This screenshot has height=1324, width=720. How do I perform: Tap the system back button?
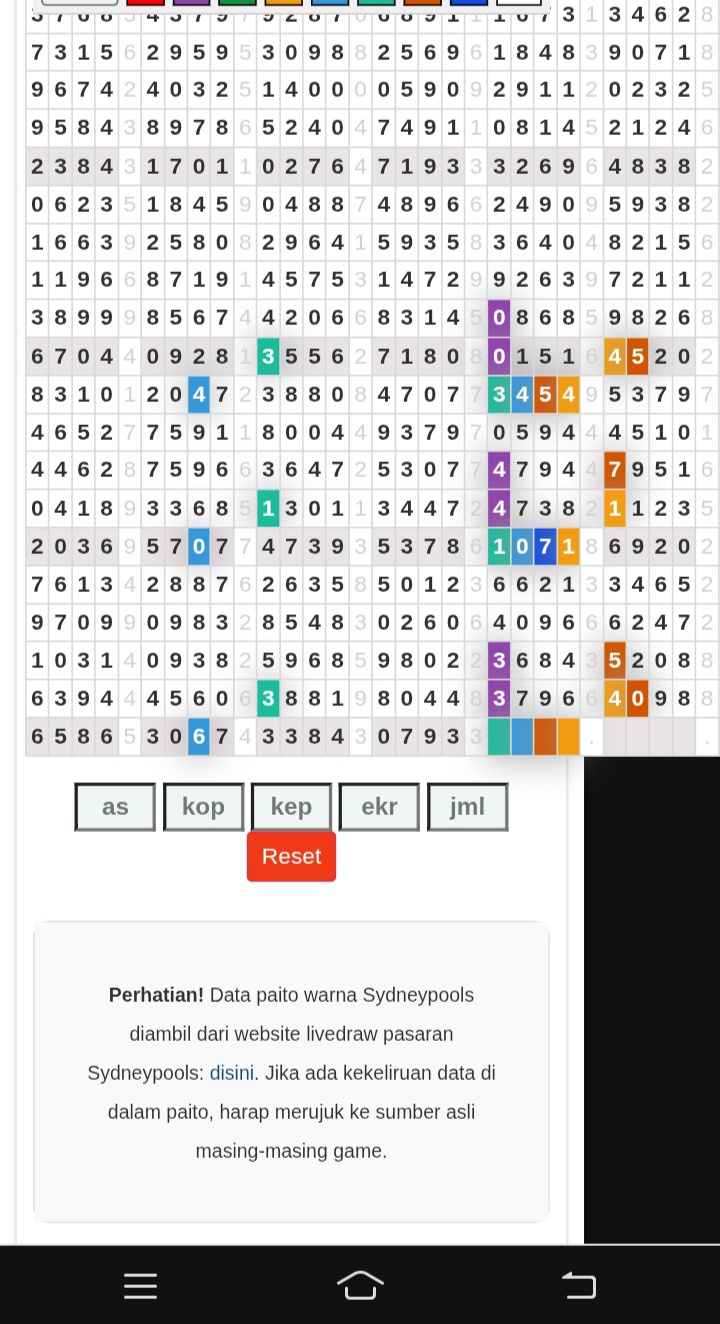[579, 1285]
